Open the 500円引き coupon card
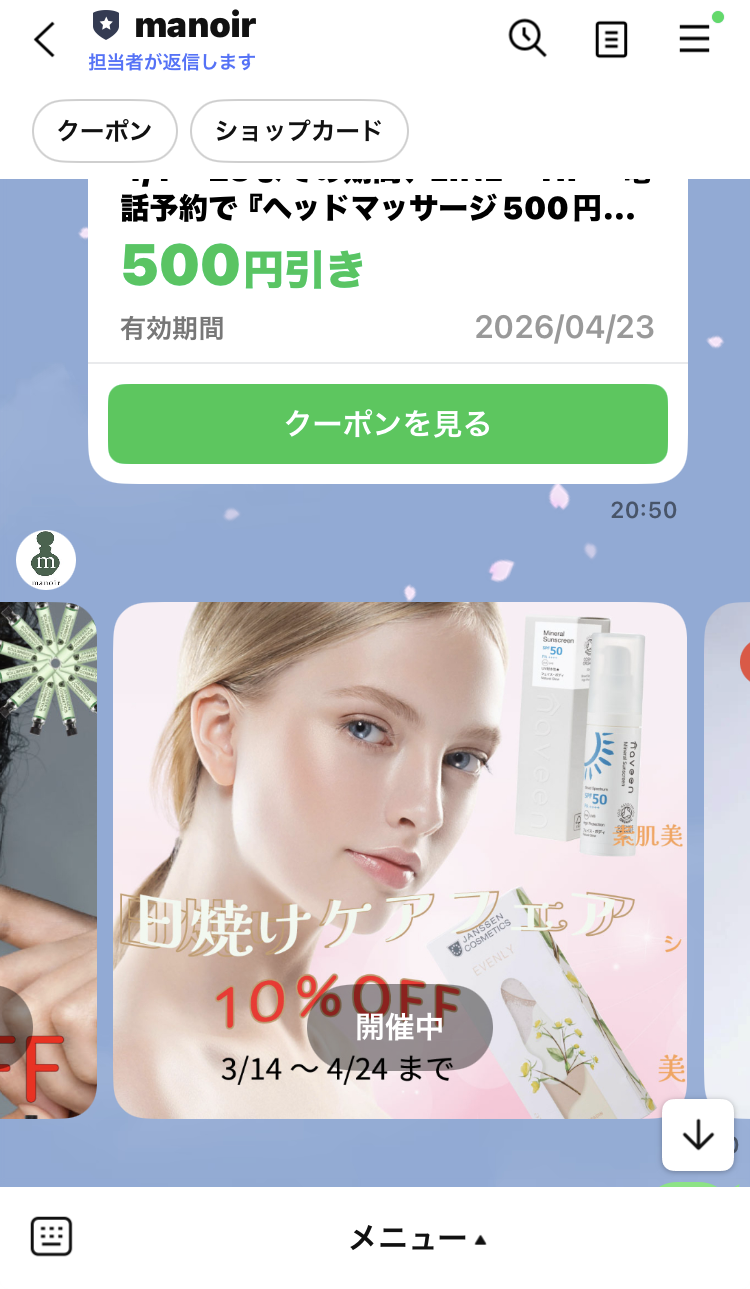Image resolution: width=750 pixels, height=1289 pixels. point(387,270)
